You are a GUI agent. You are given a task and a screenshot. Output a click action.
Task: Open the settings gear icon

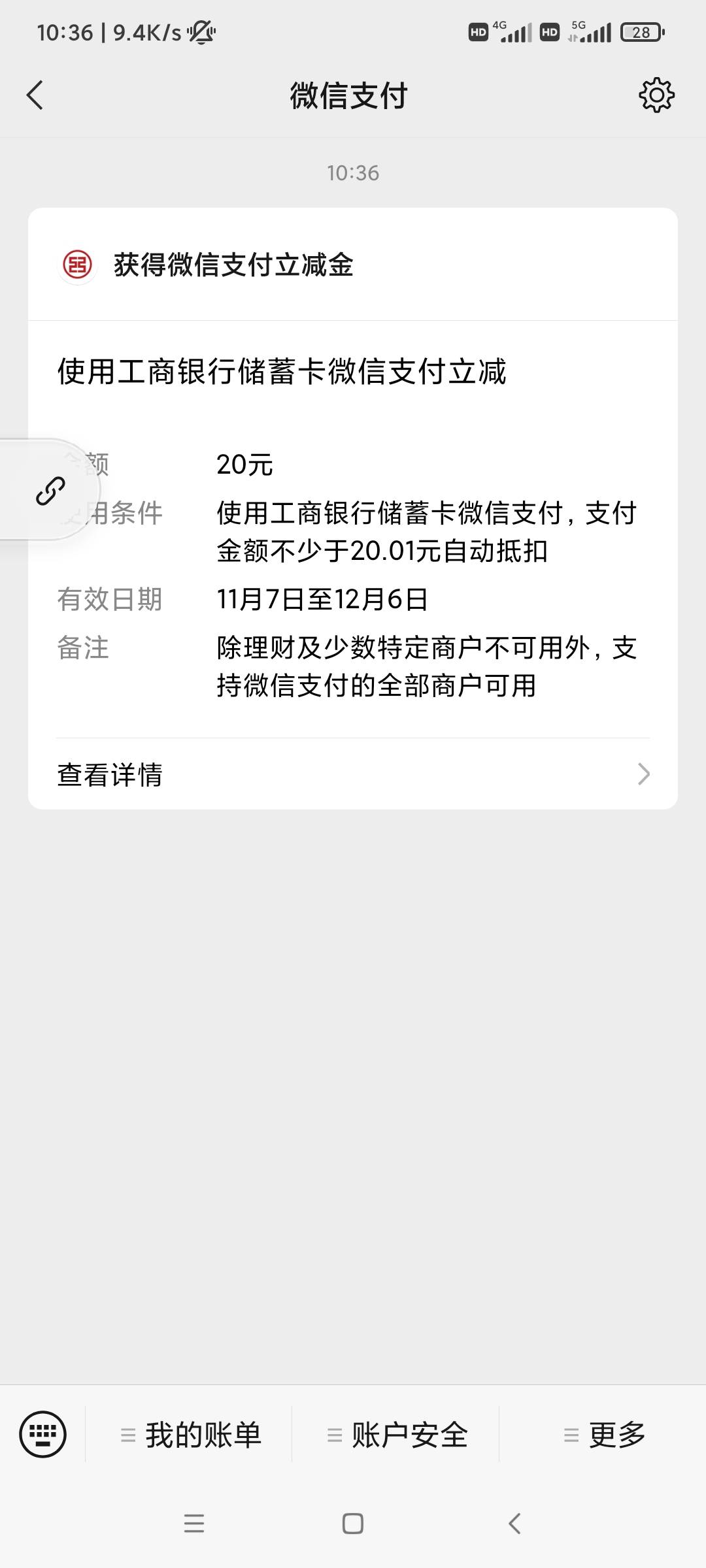point(656,95)
